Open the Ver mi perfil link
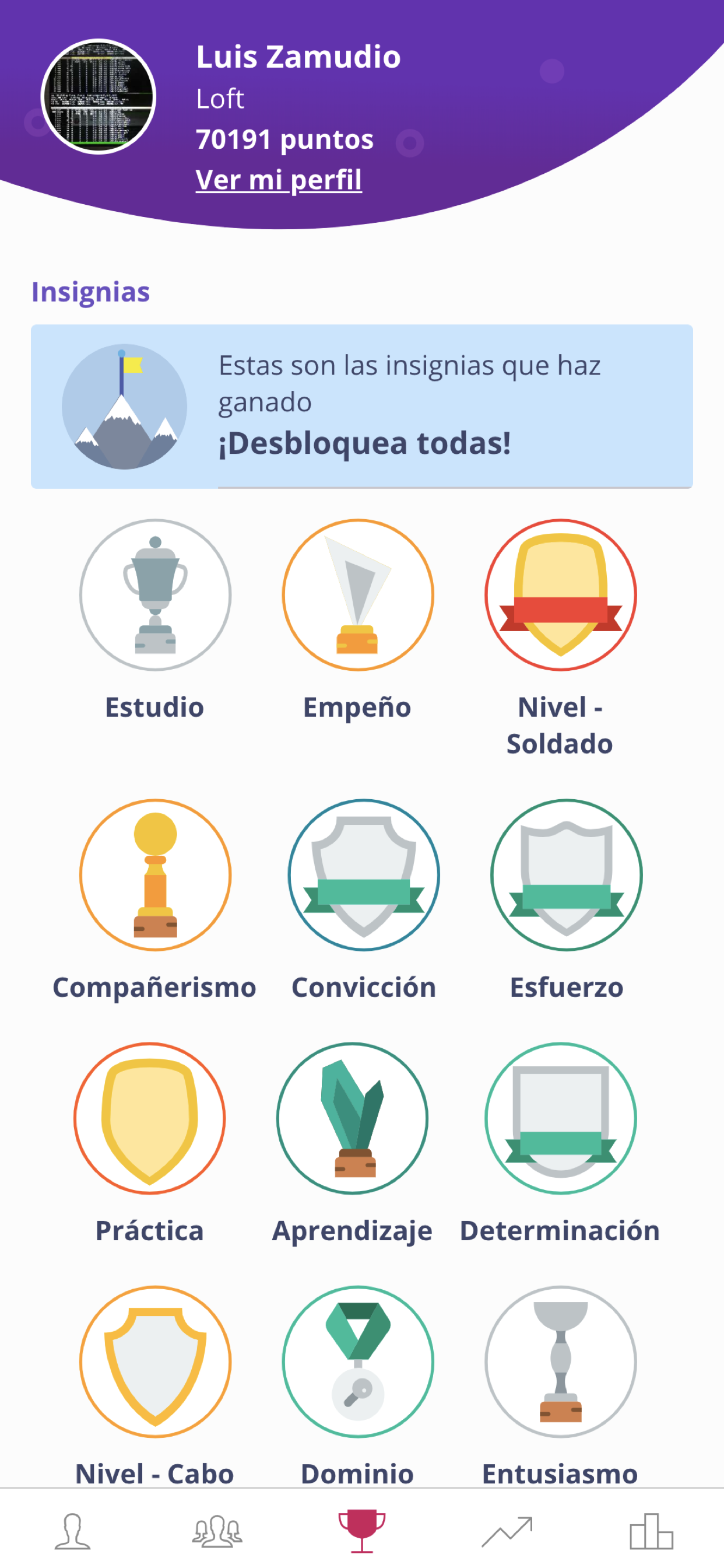Viewport: 724px width, 1568px height. (279, 180)
